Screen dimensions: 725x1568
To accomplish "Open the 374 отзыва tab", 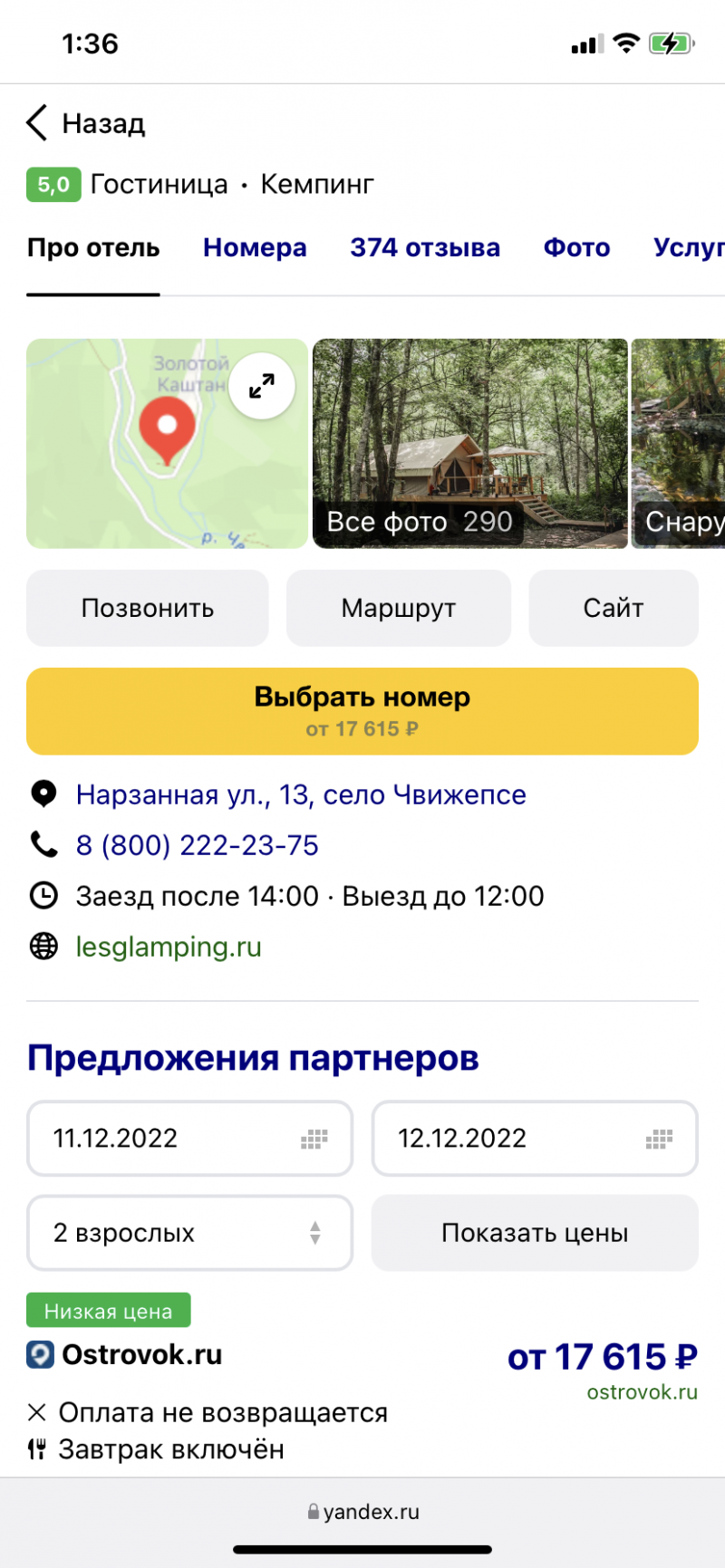I will coord(425,248).
